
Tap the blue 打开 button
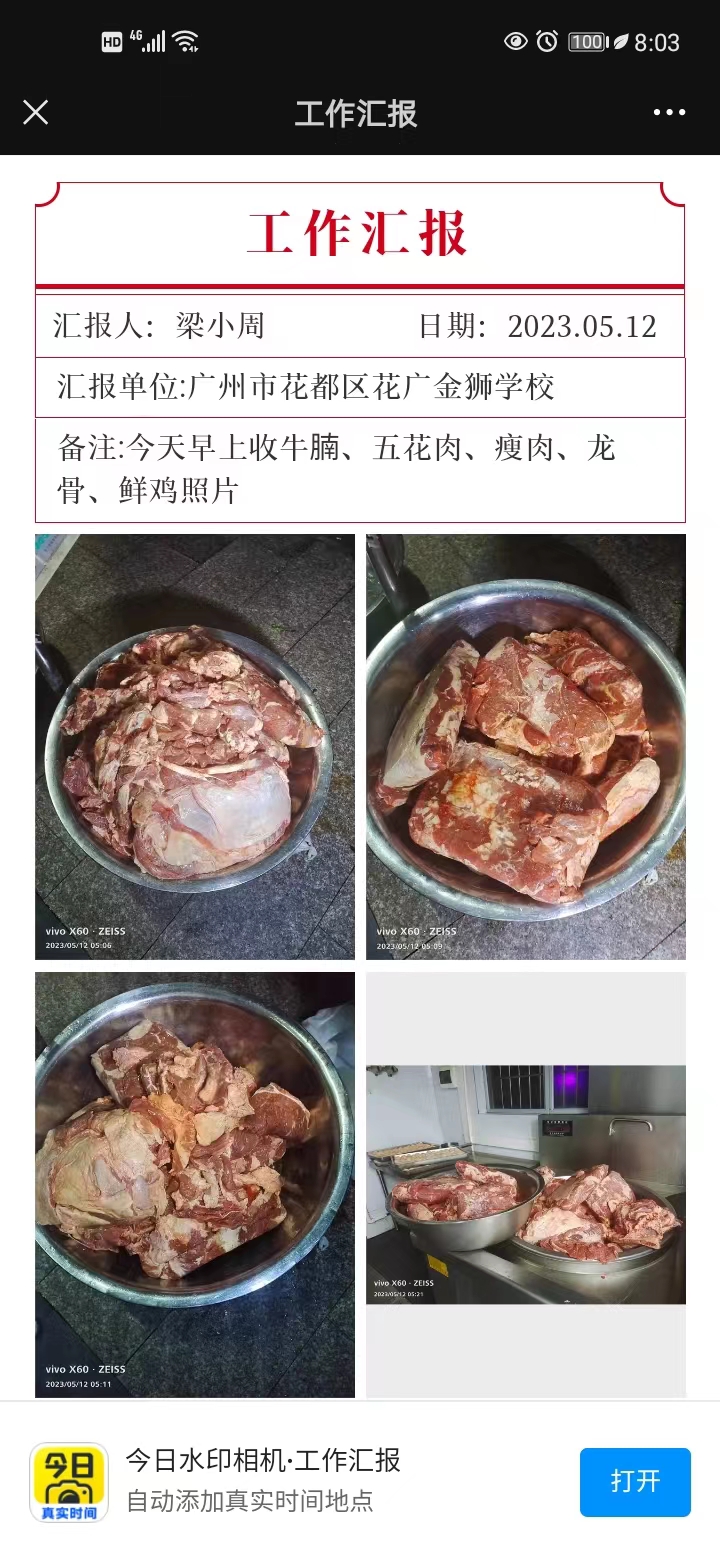[x=635, y=1481]
